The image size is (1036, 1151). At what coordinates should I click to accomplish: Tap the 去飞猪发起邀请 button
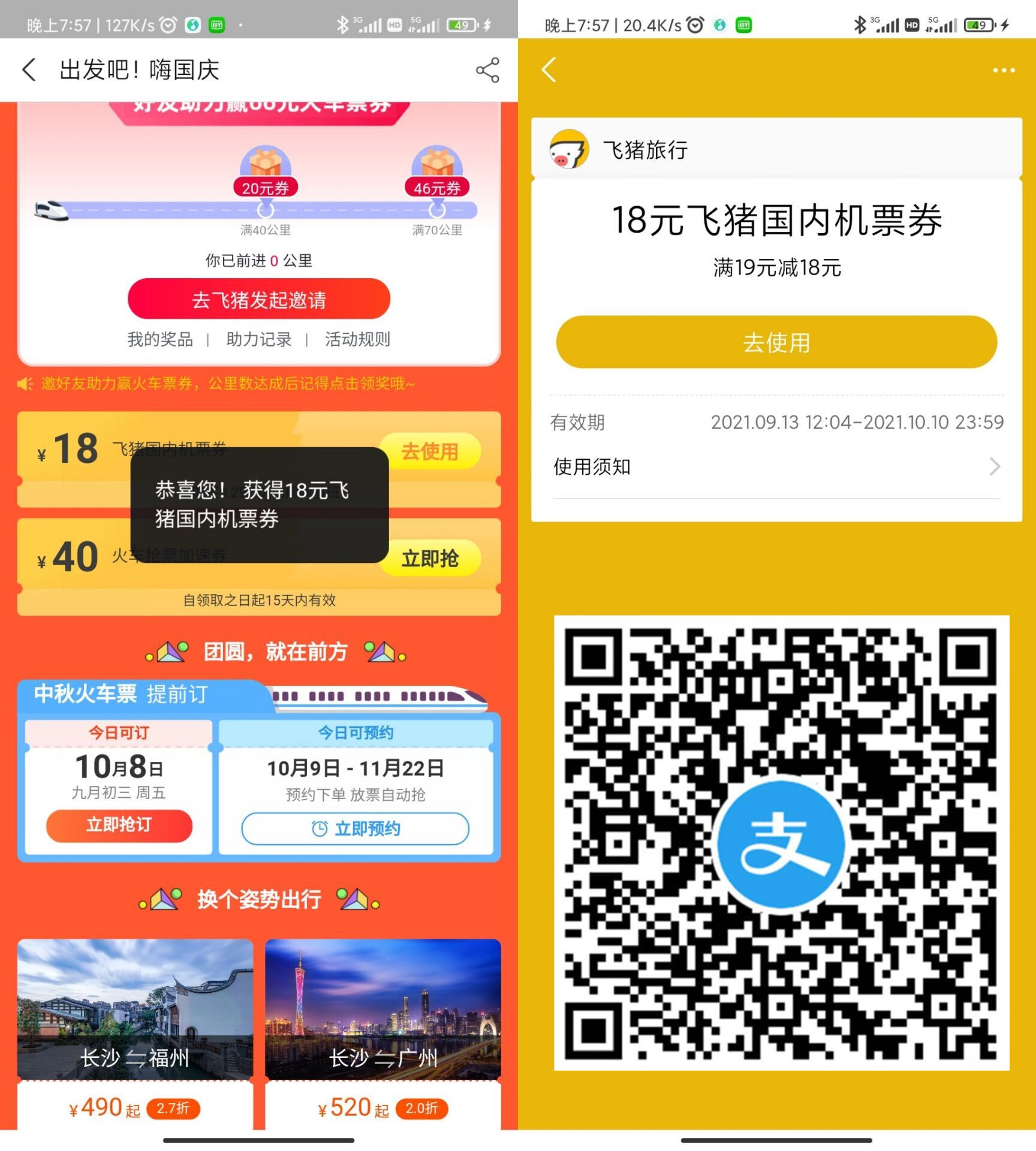coord(258,299)
